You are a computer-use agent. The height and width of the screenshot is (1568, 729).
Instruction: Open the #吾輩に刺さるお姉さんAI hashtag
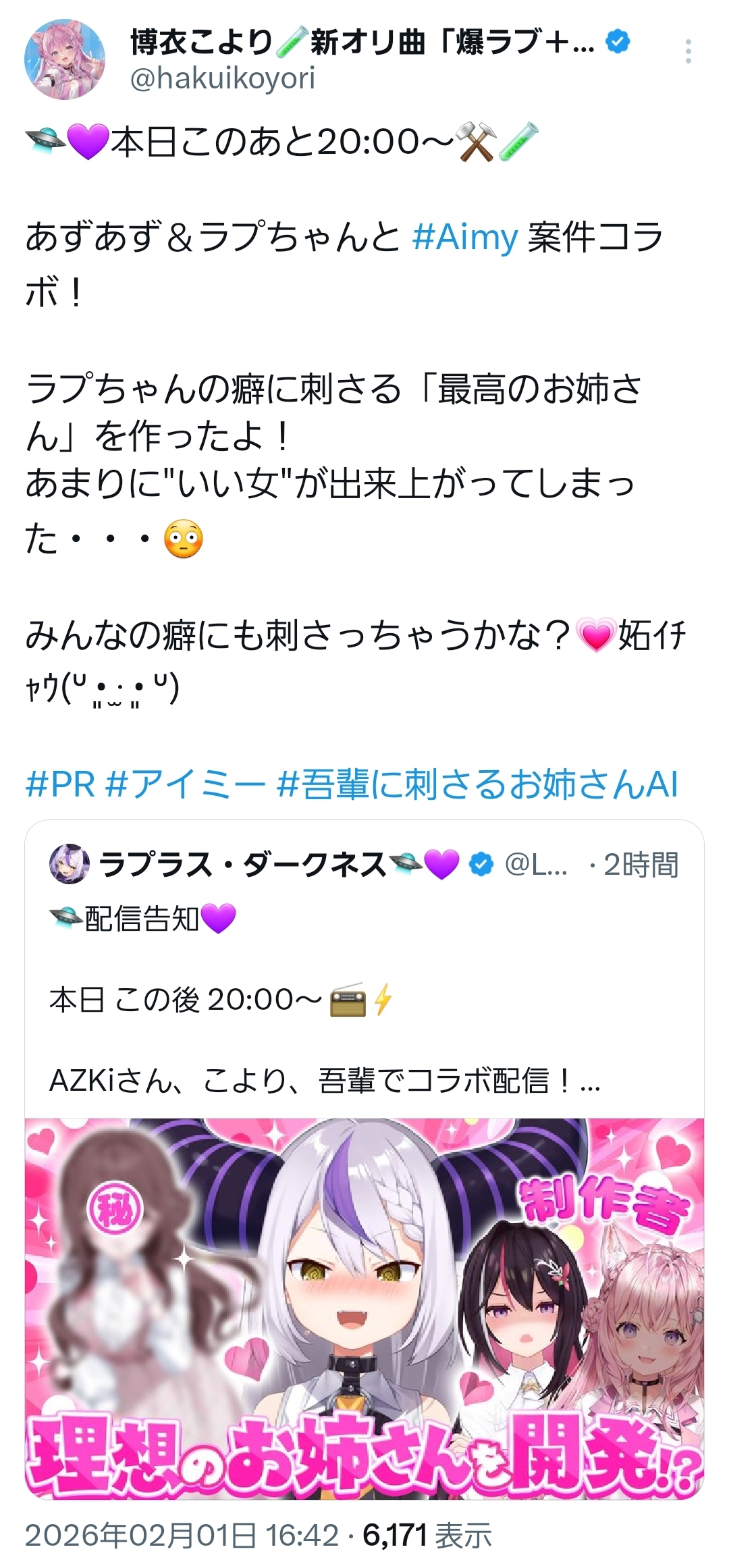click(477, 784)
